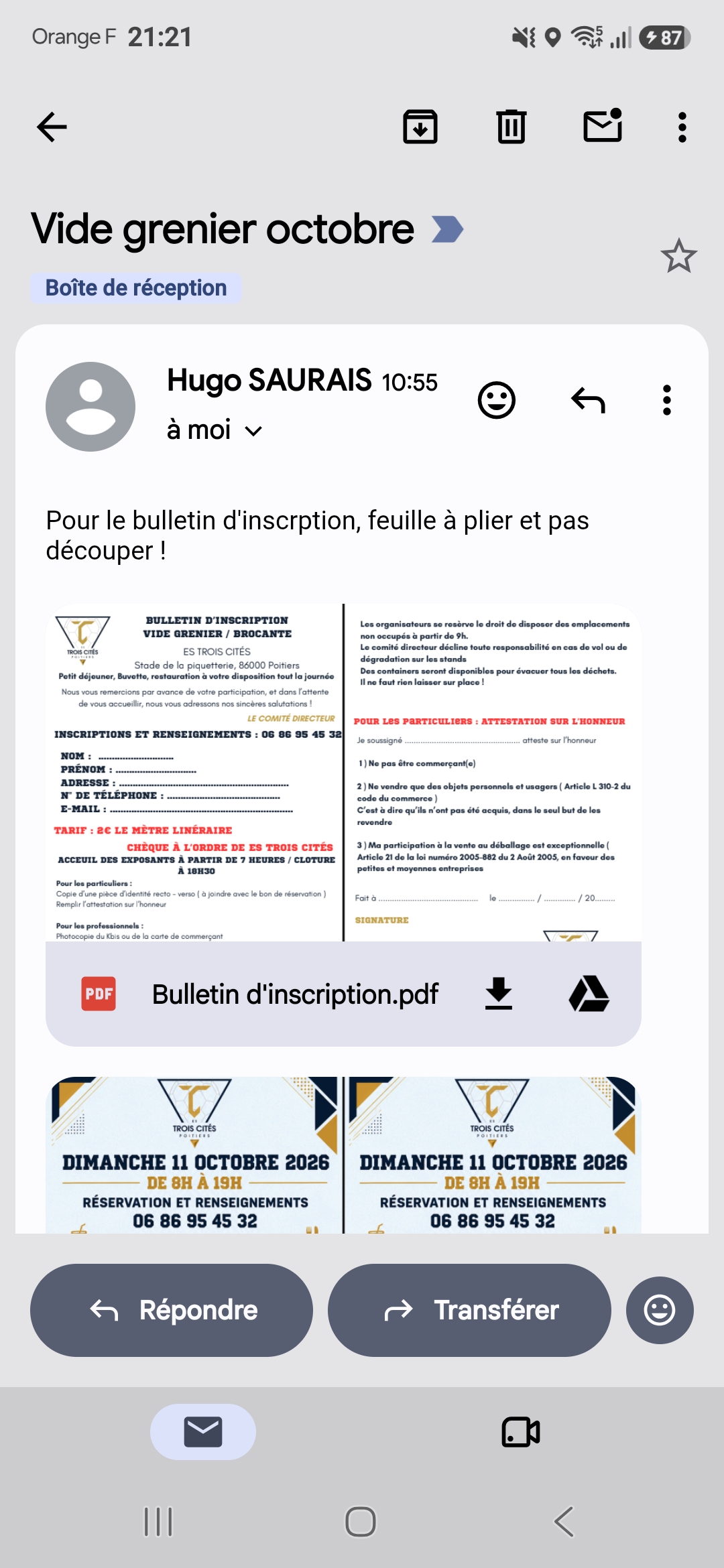This screenshot has width=724, height=1568.
Task: Archive this email
Action: coord(420,127)
